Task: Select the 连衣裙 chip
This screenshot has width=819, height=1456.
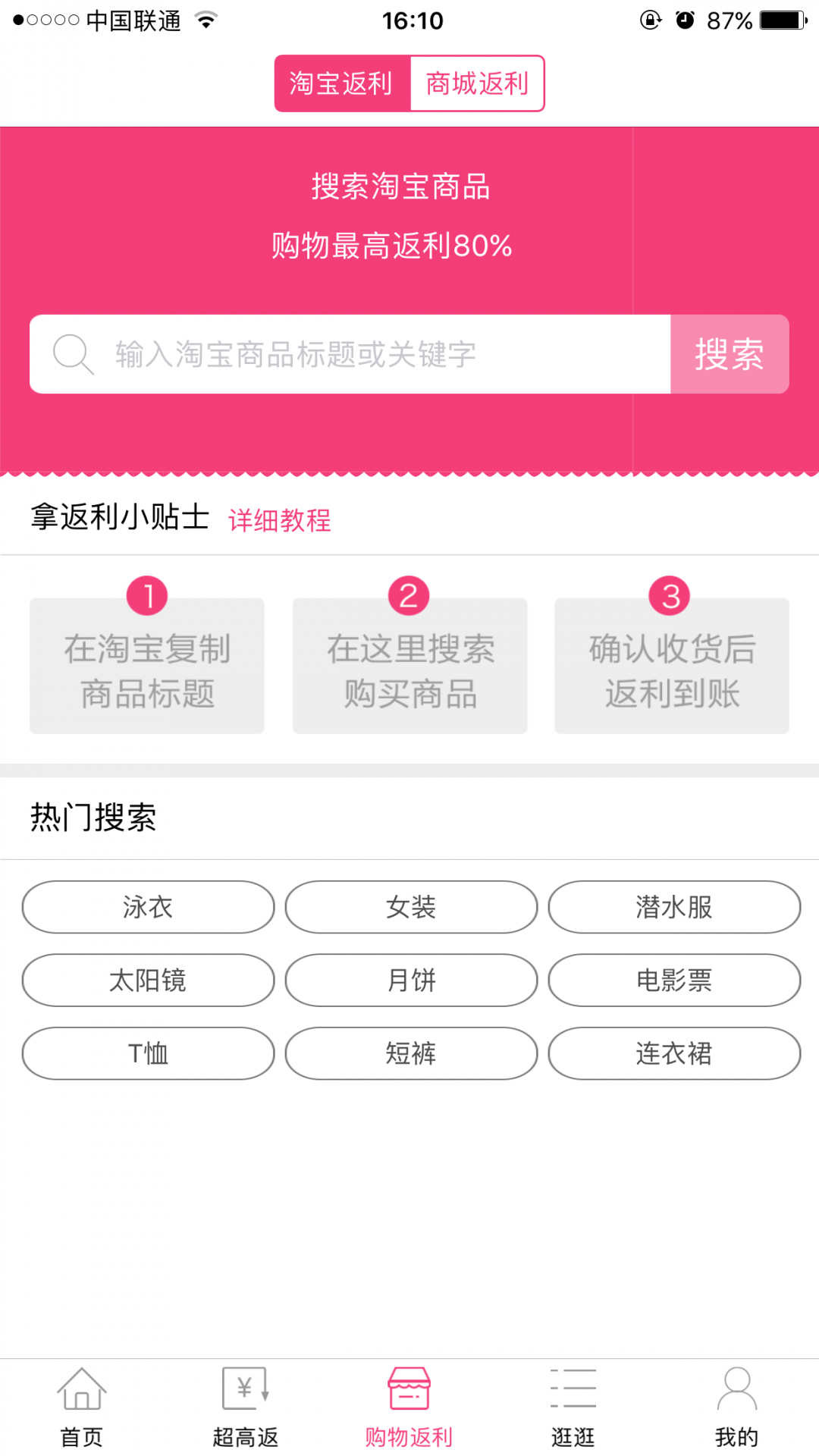Action: pyautogui.click(x=674, y=1053)
